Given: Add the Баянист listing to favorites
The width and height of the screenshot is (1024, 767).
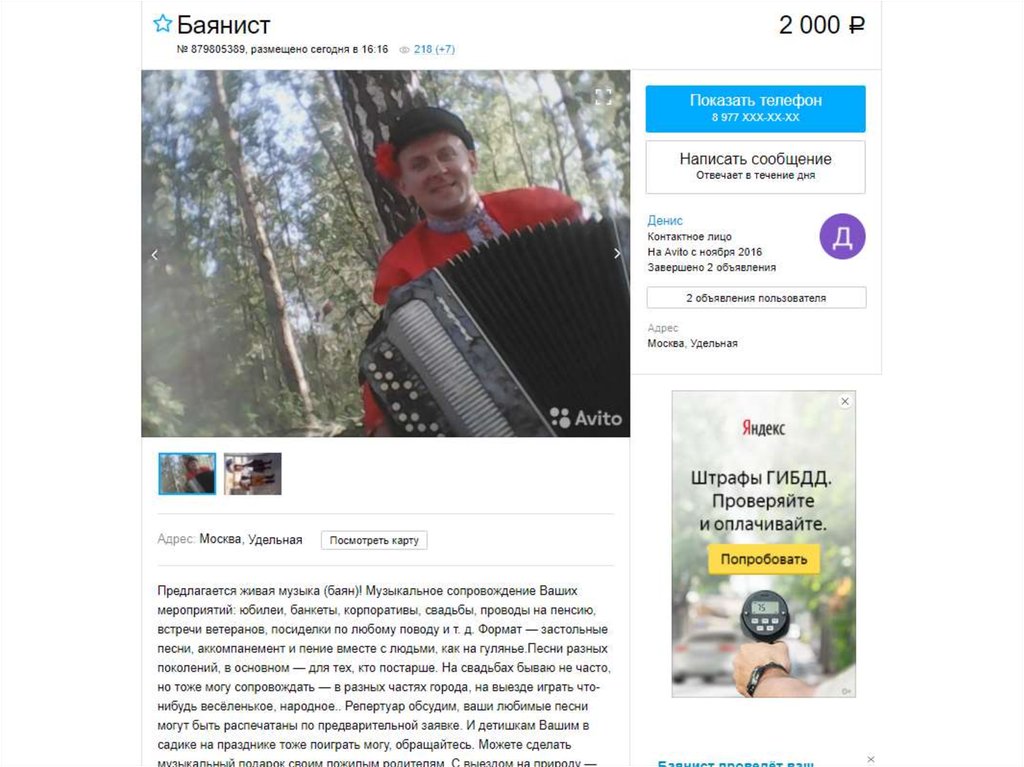Looking at the screenshot, I should click(162, 24).
